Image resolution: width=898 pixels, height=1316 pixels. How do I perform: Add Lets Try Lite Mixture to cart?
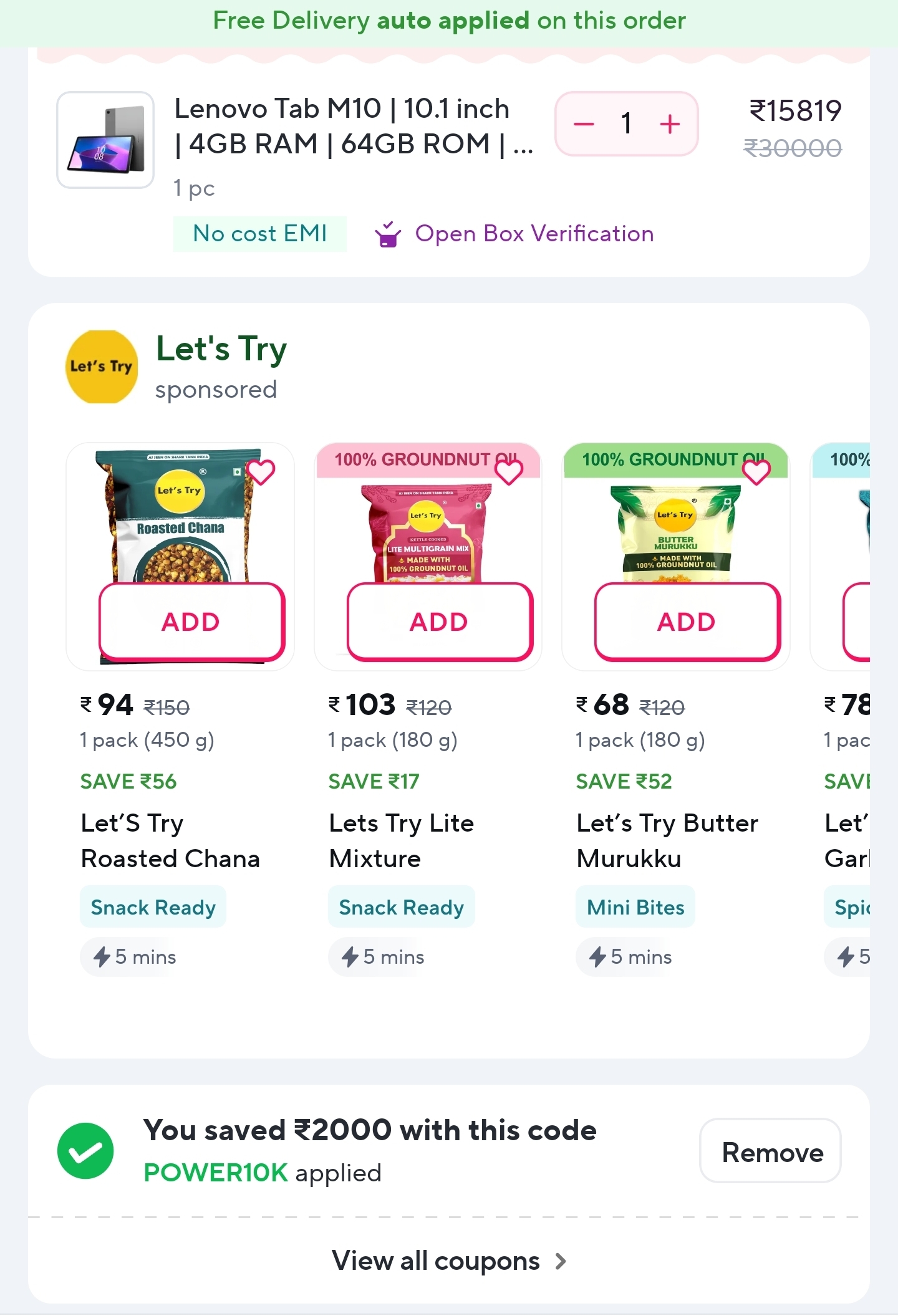440,622
